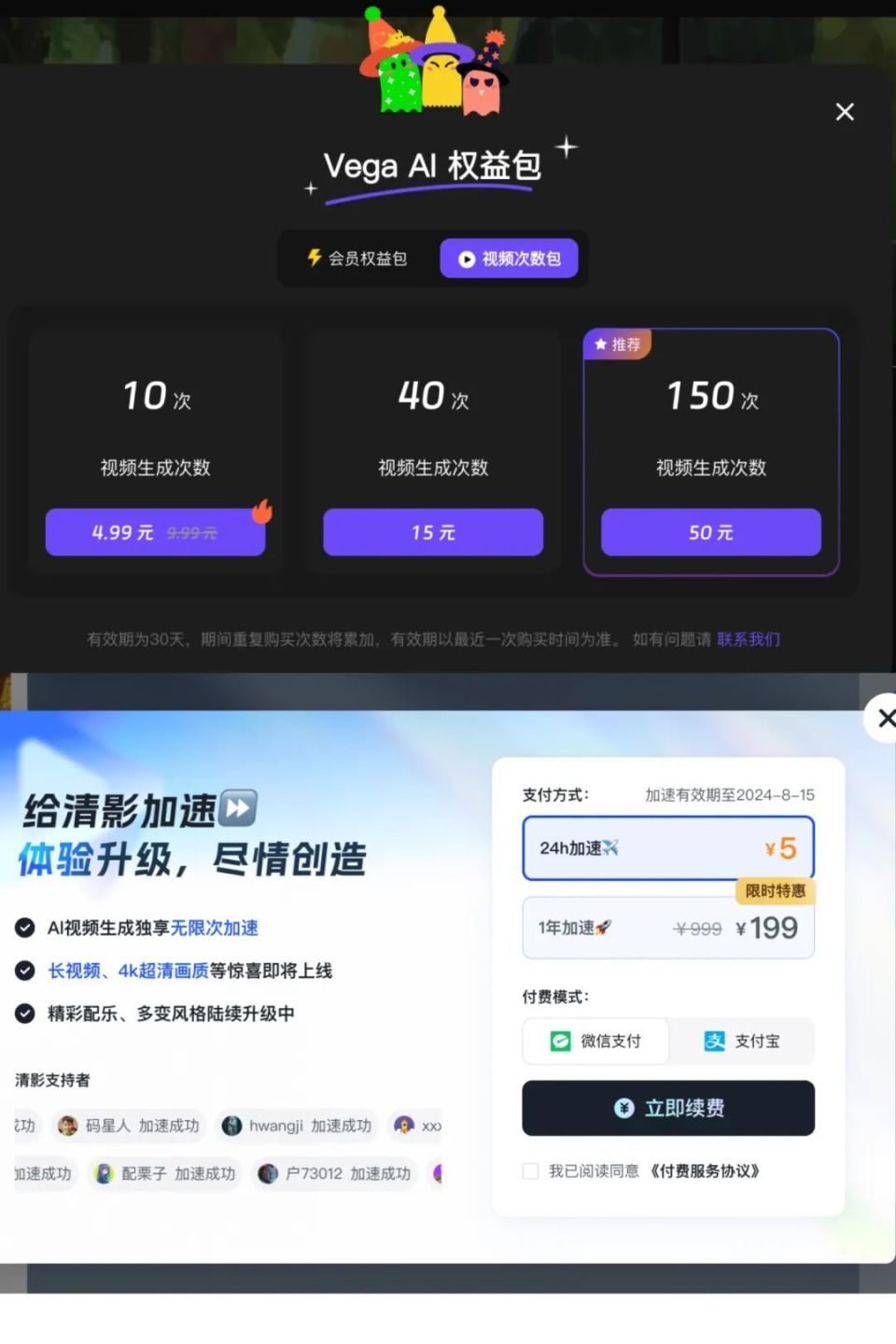This screenshot has width=896, height=1344.
Task: Open the 联系我们 link
Action: [x=749, y=639]
